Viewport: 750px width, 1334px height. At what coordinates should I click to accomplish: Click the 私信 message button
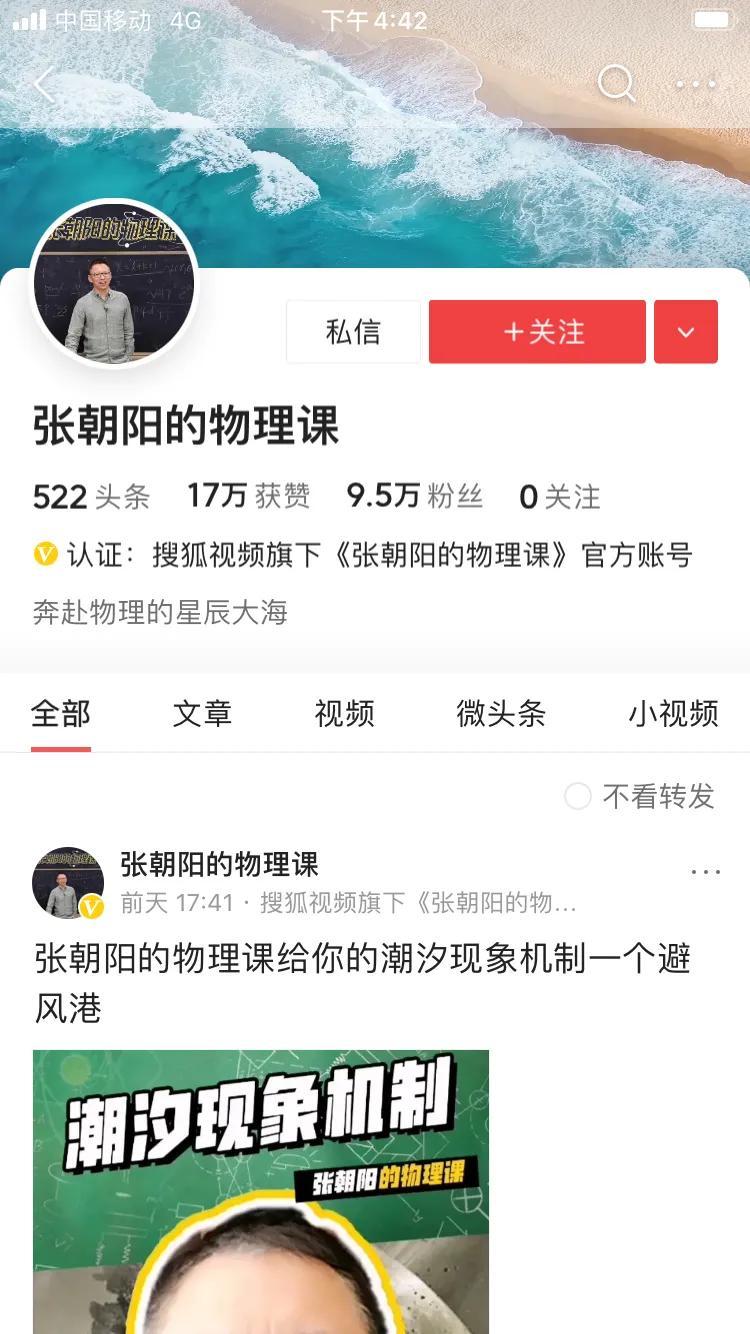pos(353,331)
